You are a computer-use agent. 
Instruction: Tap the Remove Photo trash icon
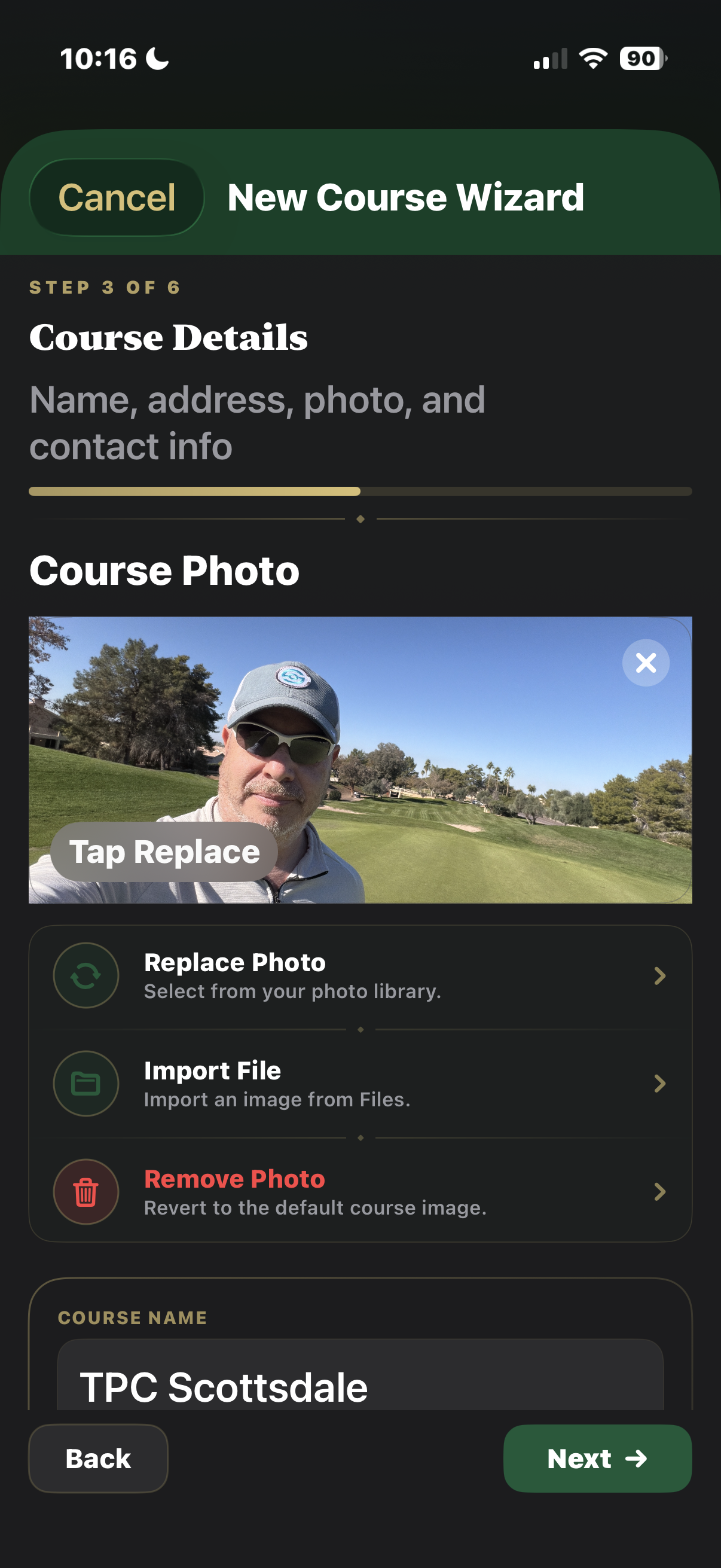(x=85, y=1192)
